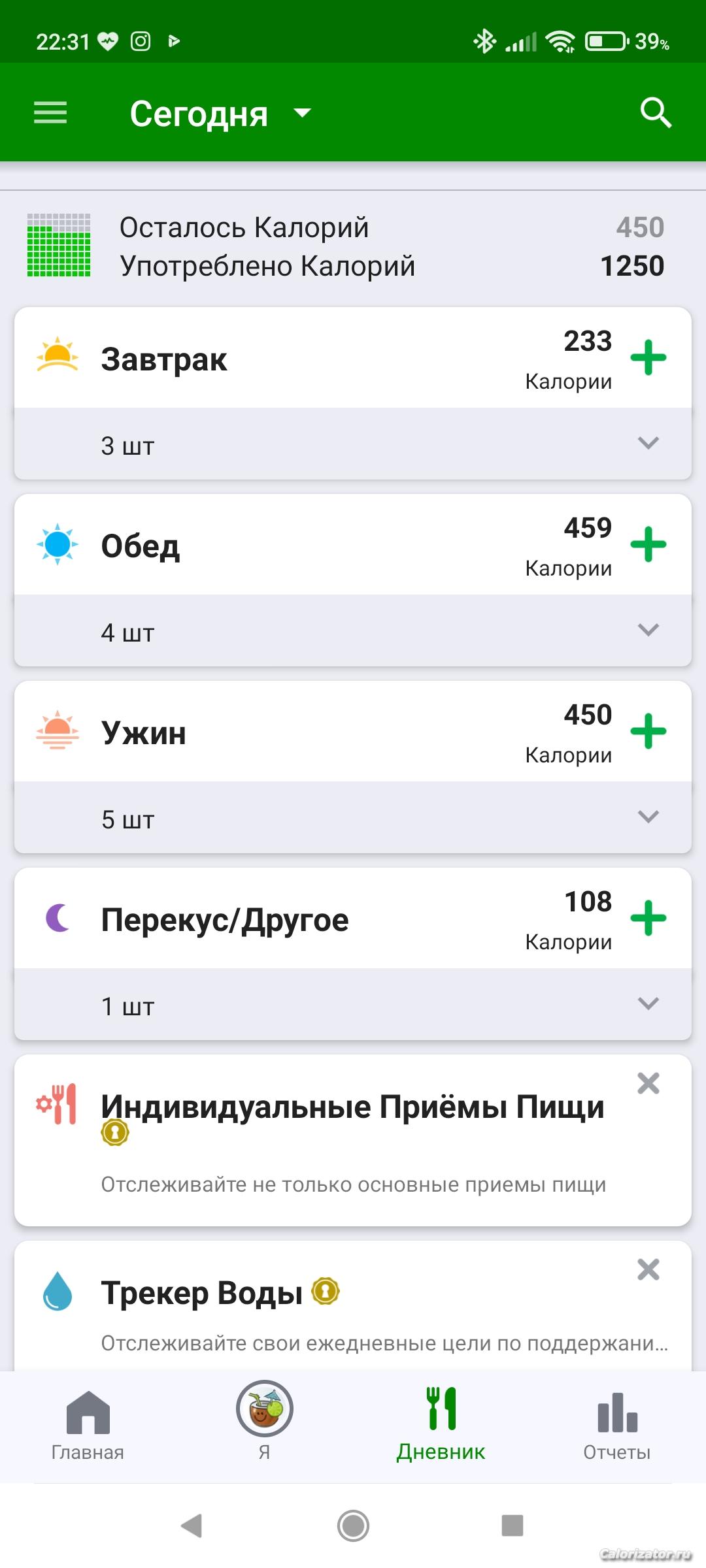
Task: Switch to the Главная tab
Action: point(88,1424)
